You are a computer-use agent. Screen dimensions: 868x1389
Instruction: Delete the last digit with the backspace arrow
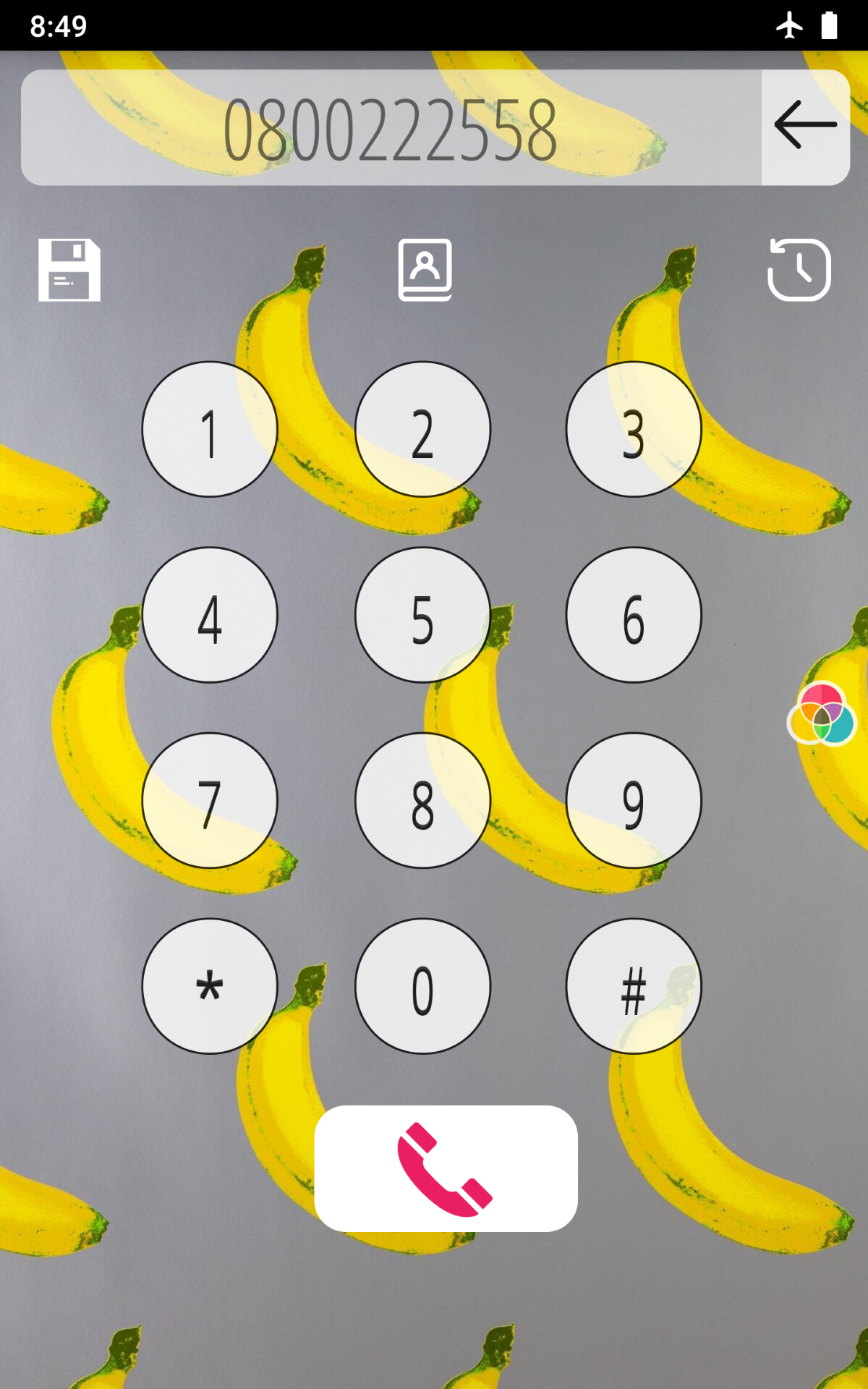(x=805, y=127)
